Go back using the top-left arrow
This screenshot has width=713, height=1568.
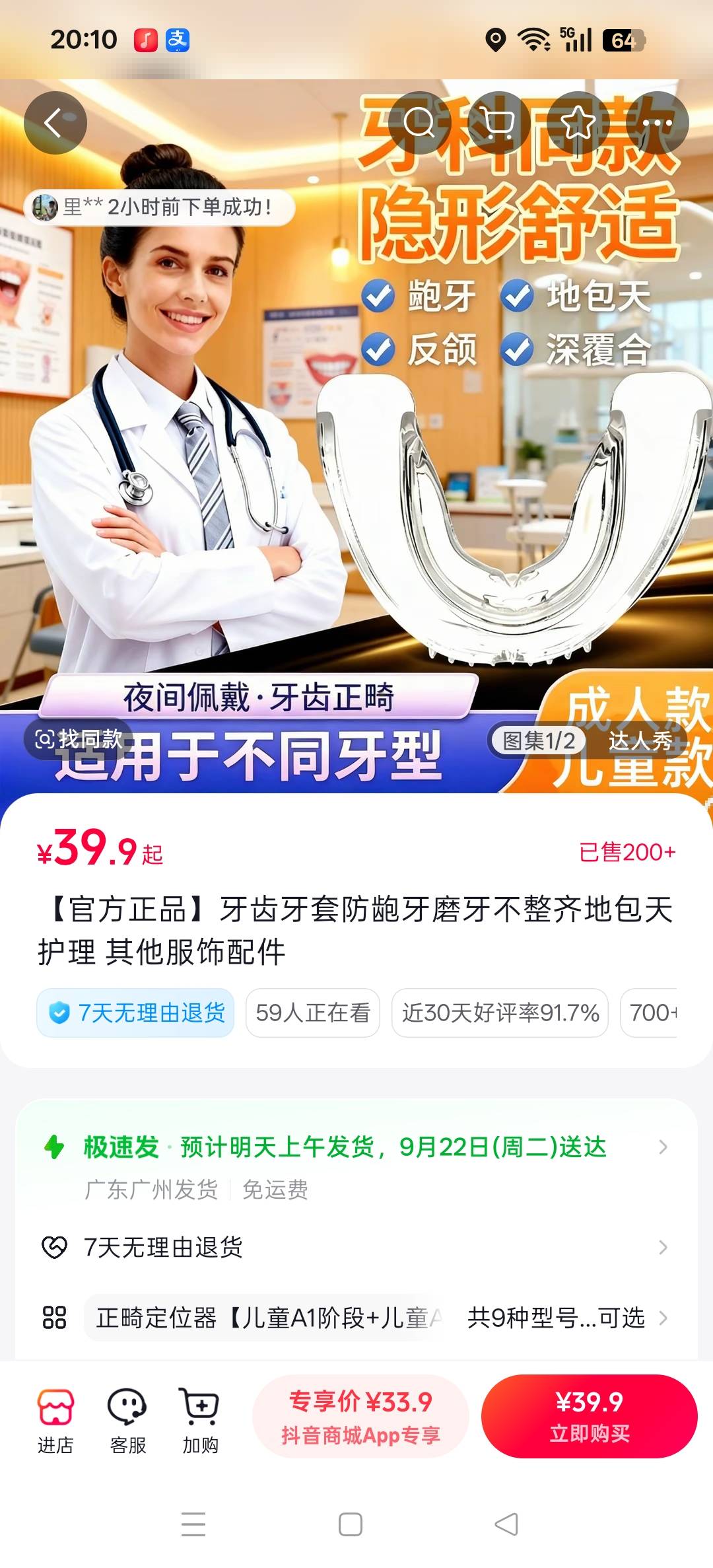(x=55, y=123)
